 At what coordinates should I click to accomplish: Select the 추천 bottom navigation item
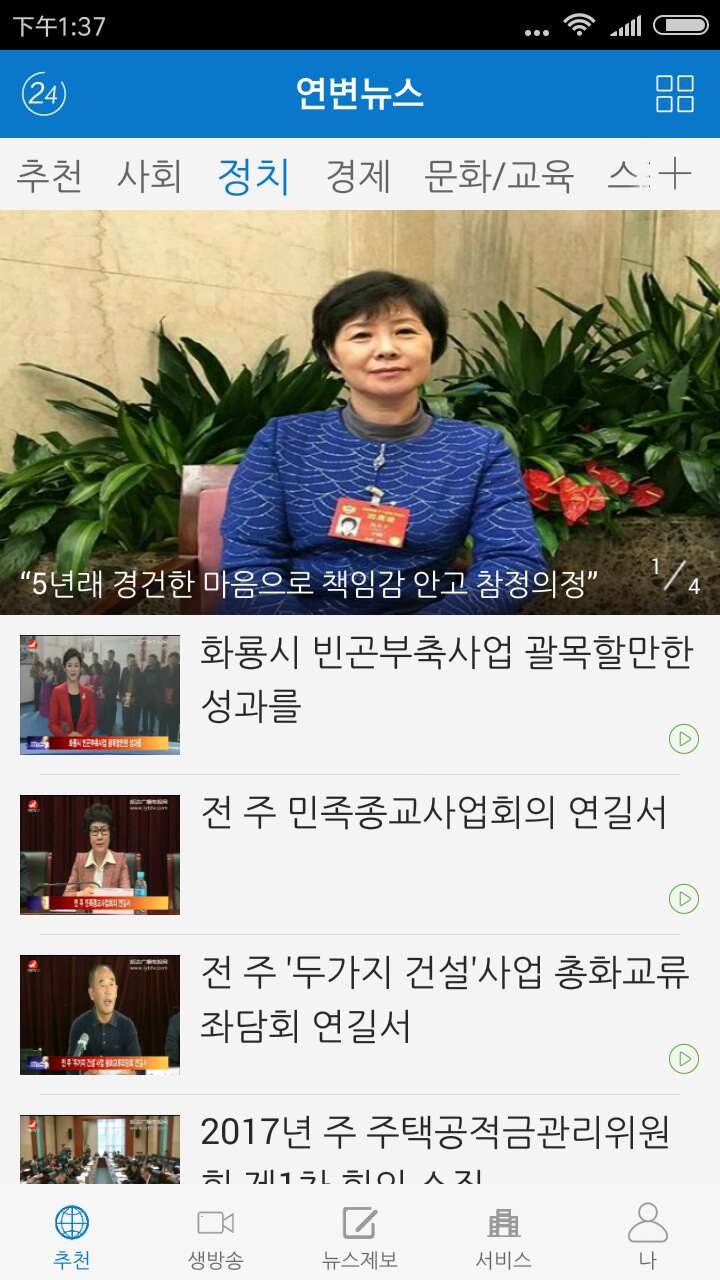coord(72,1238)
